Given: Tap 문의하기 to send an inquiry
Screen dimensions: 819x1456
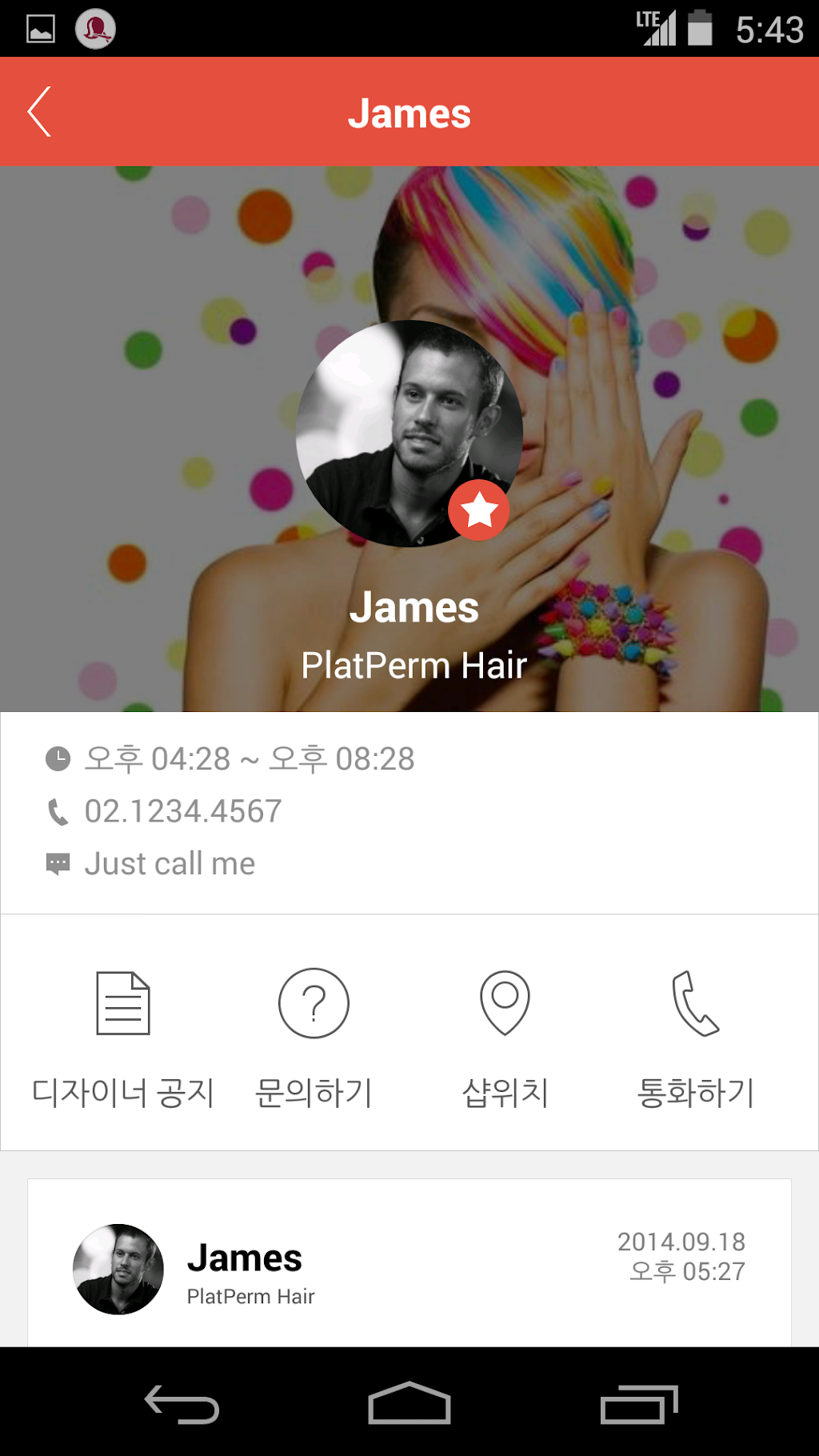Looking at the screenshot, I should coord(314,1037).
